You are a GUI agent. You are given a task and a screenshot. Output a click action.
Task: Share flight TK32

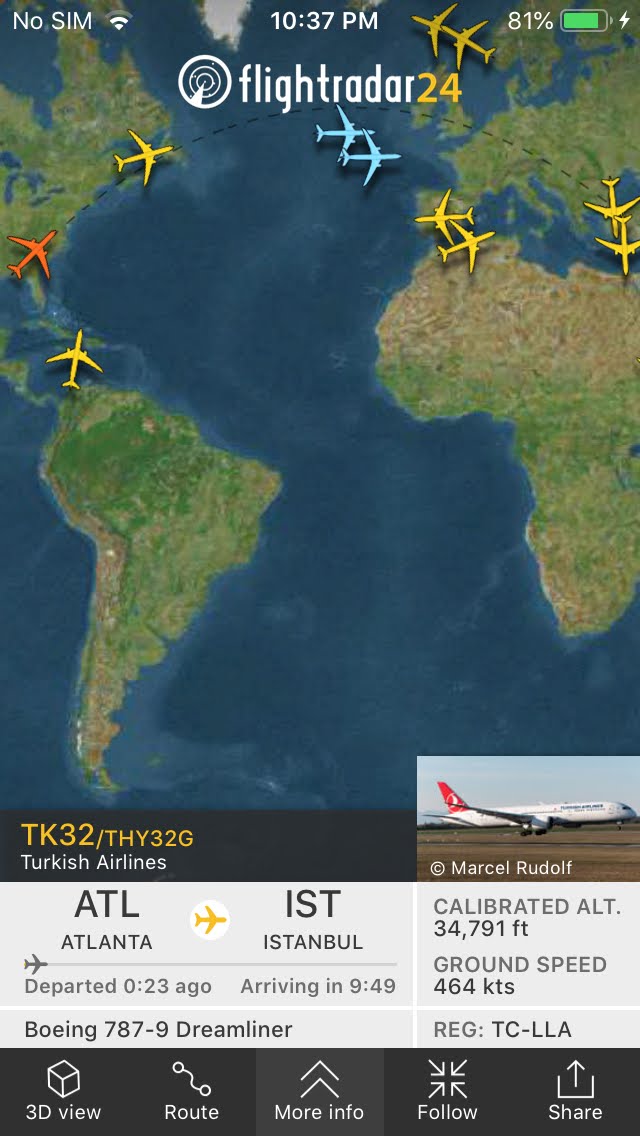[x=575, y=1091]
